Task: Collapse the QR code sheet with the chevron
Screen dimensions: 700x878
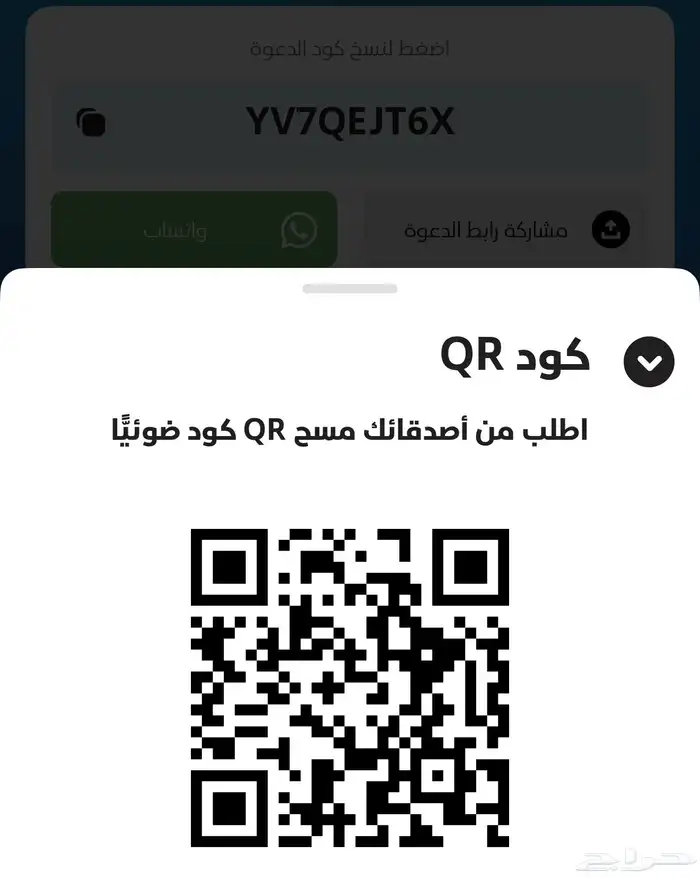Action: click(649, 361)
